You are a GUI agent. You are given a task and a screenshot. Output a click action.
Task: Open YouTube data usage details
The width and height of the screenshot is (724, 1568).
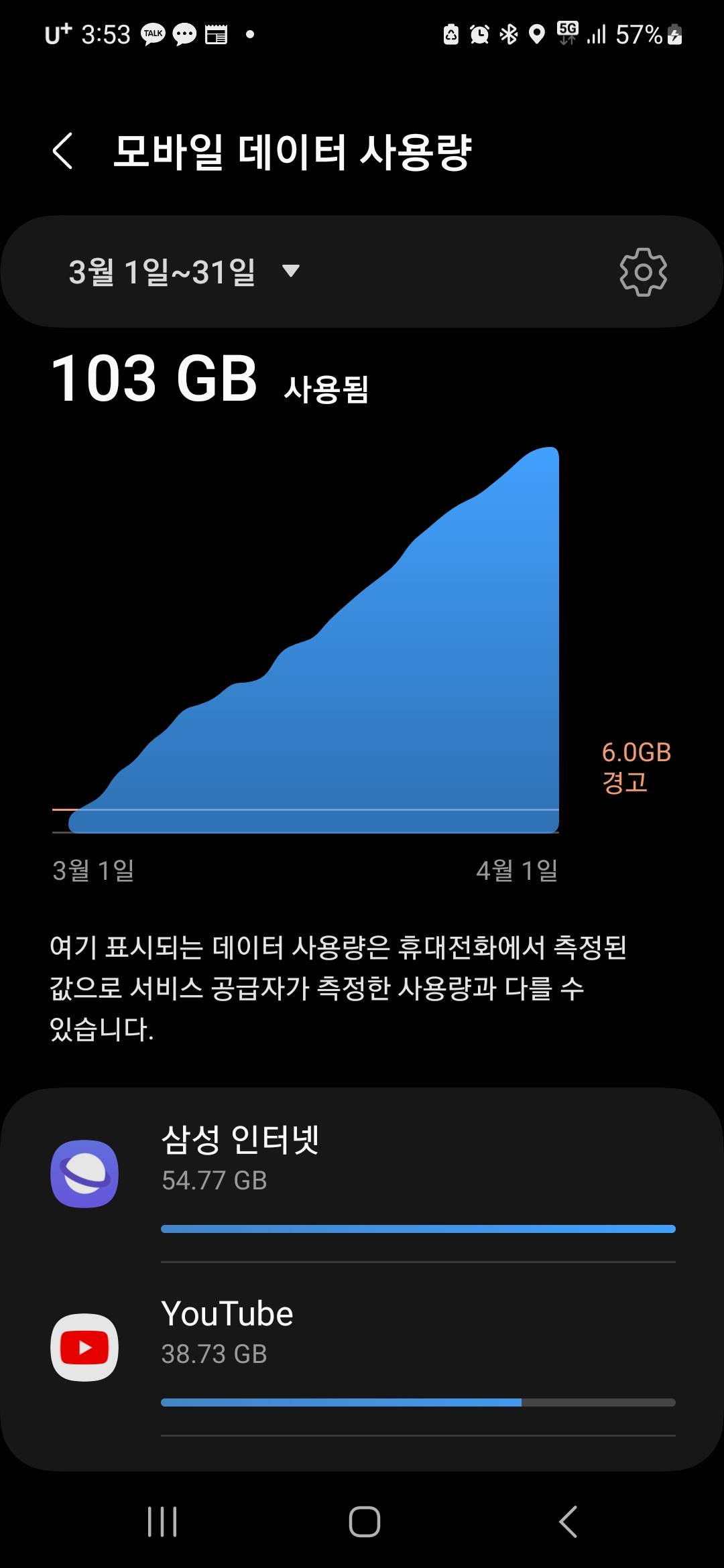362,1348
